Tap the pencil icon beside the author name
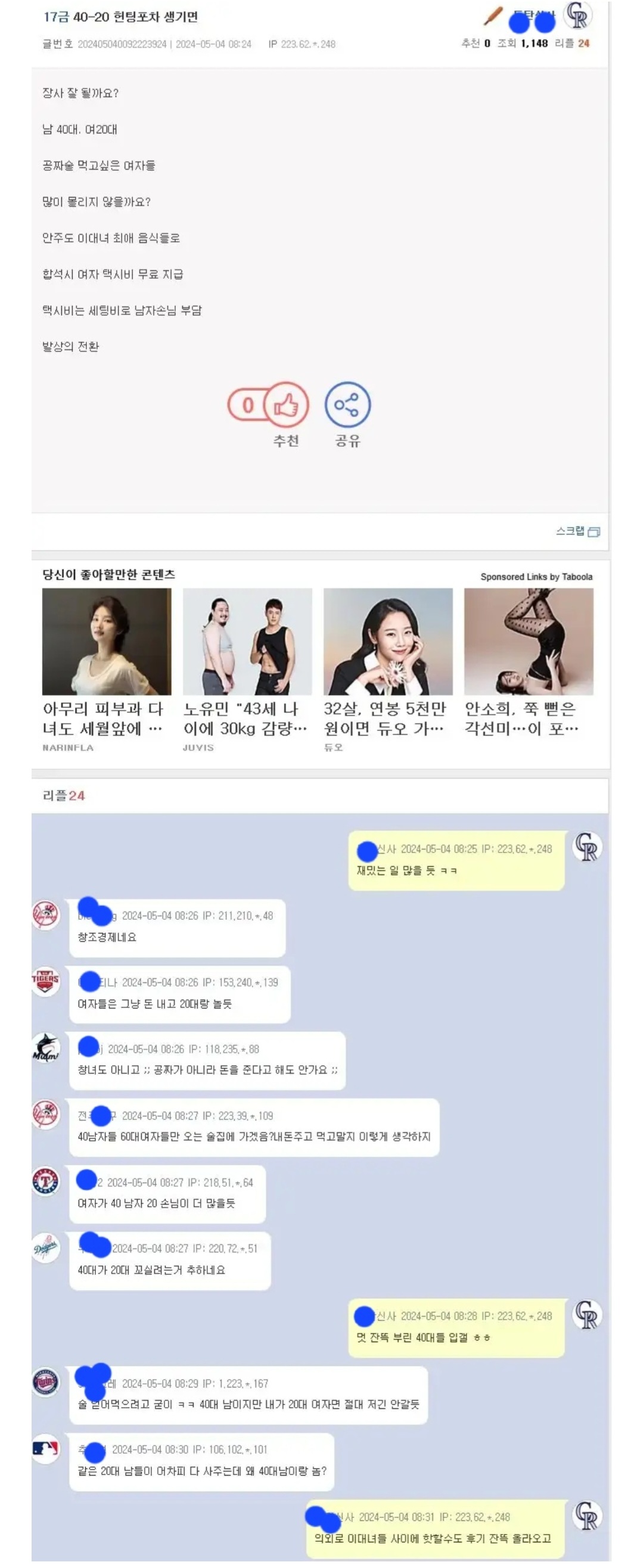Image resolution: width=631 pixels, height=1568 pixels. coord(493,17)
